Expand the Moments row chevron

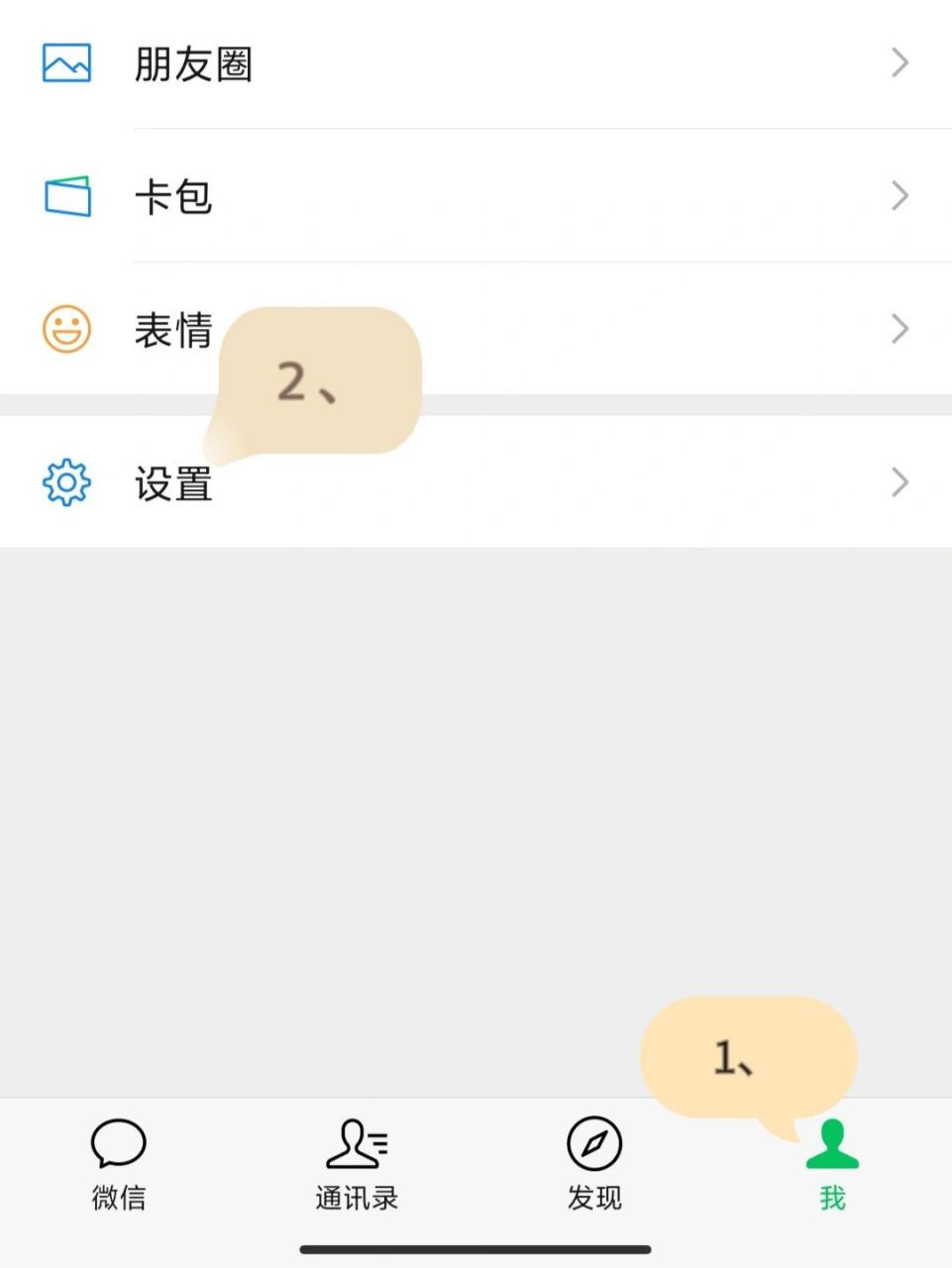tap(899, 62)
